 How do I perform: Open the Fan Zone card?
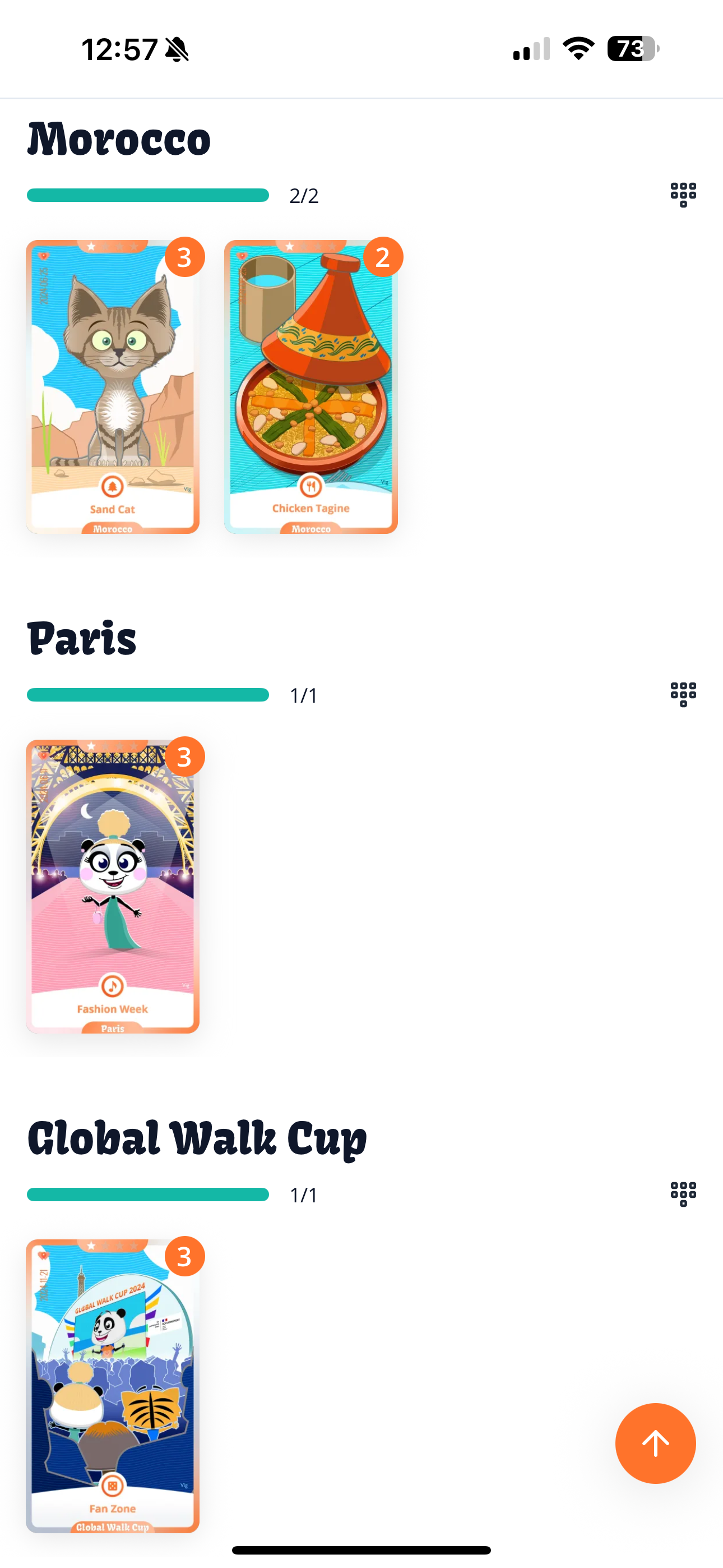[x=113, y=1386]
